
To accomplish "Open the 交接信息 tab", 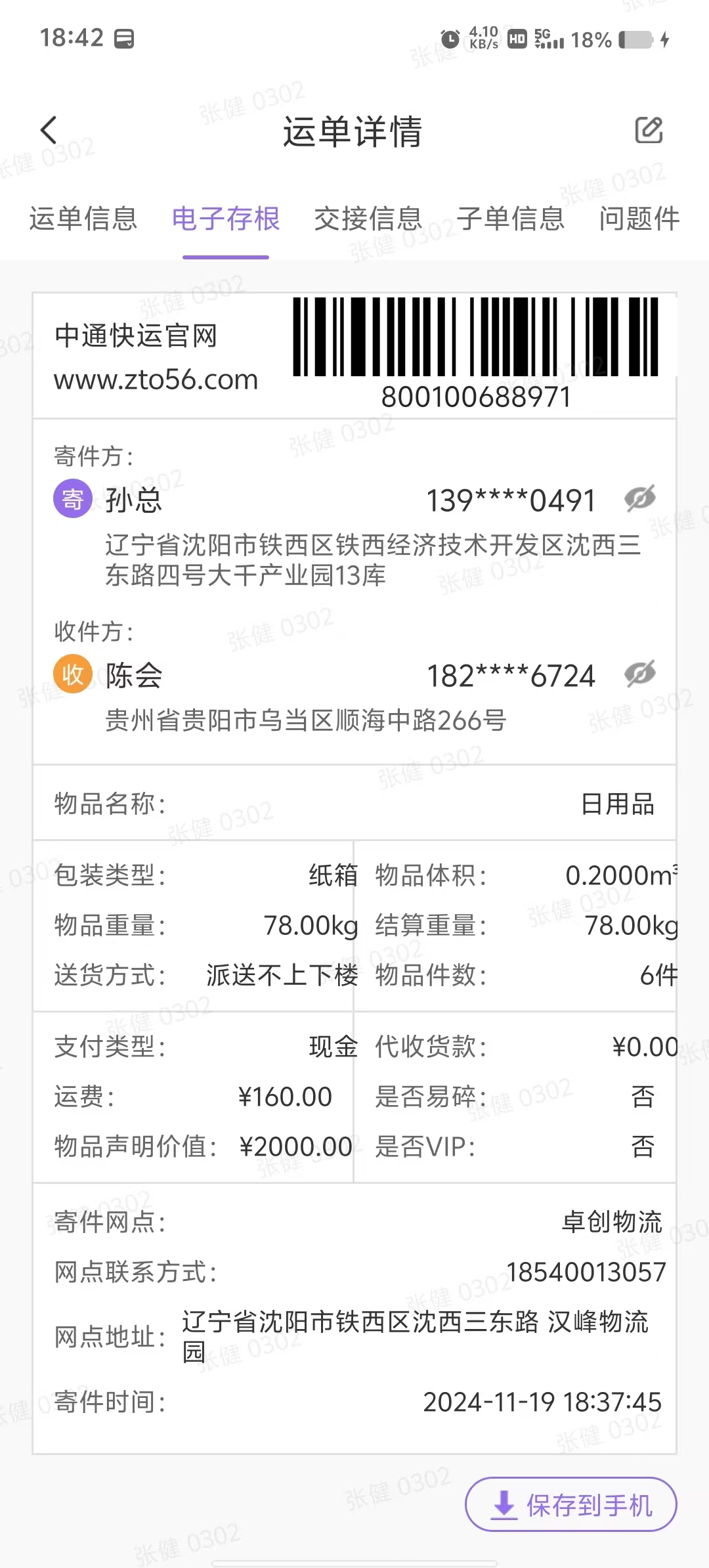I will (368, 219).
